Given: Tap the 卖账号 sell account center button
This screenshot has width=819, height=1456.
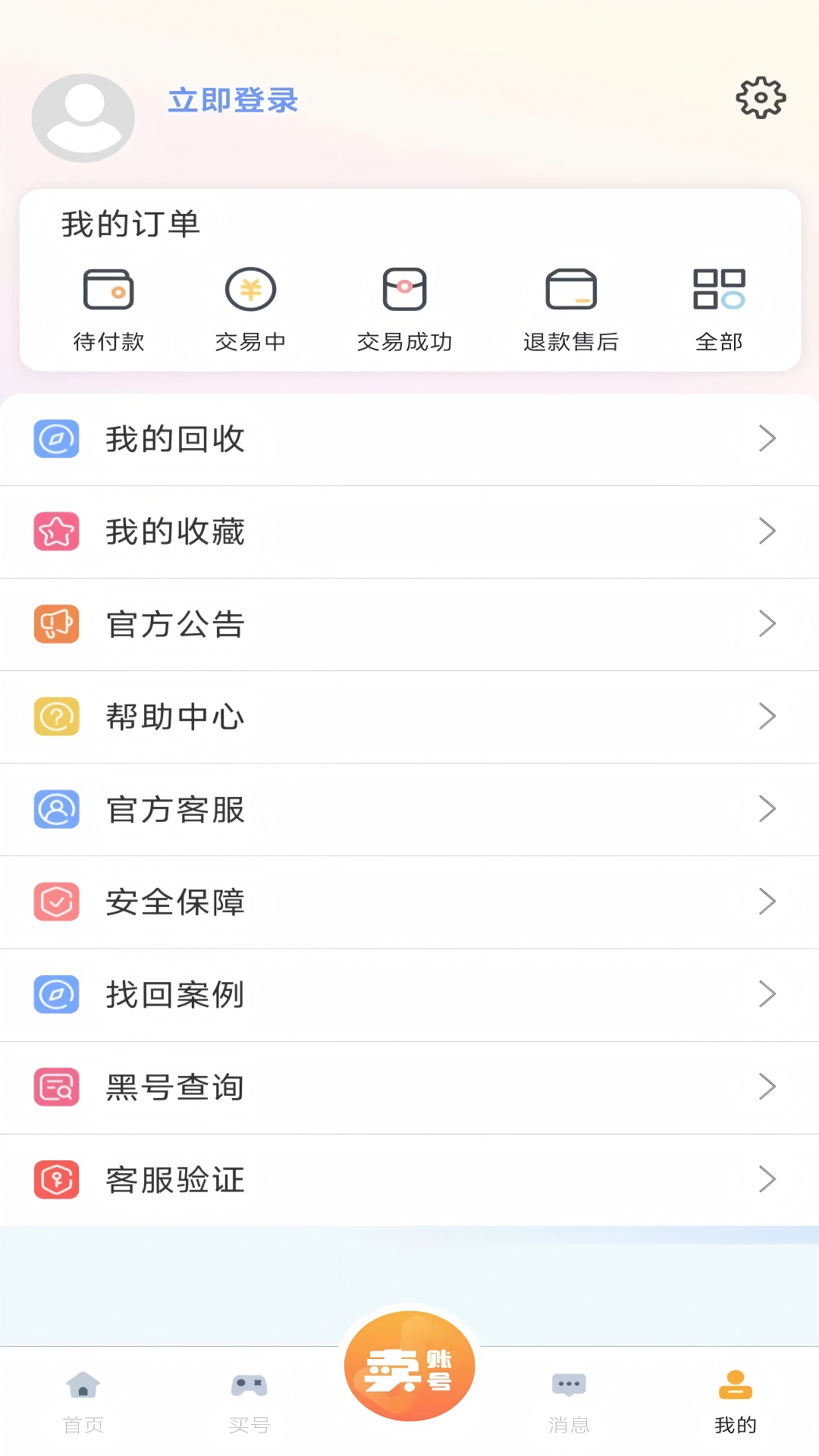Looking at the screenshot, I should click(408, 1365).
